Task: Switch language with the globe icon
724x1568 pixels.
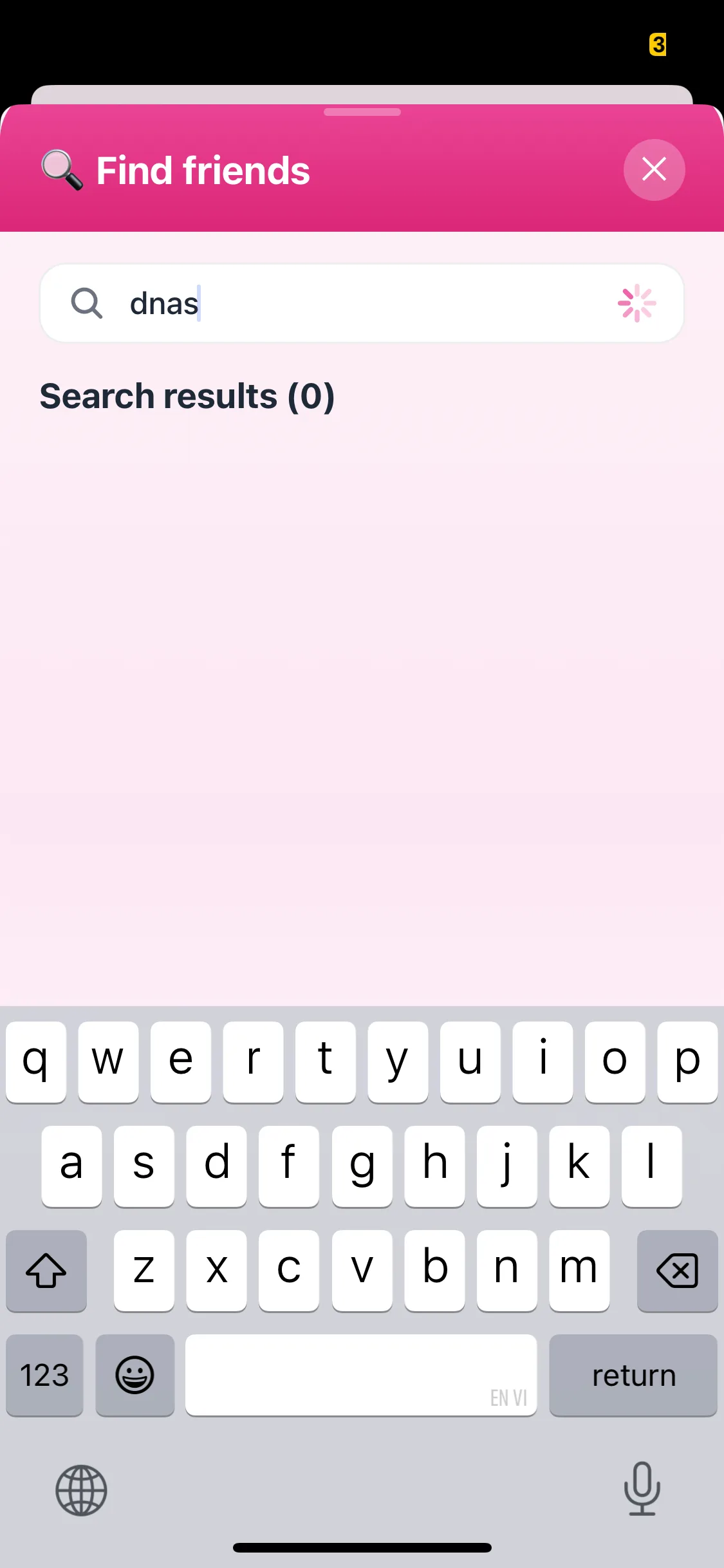Action: [81, 1490]
